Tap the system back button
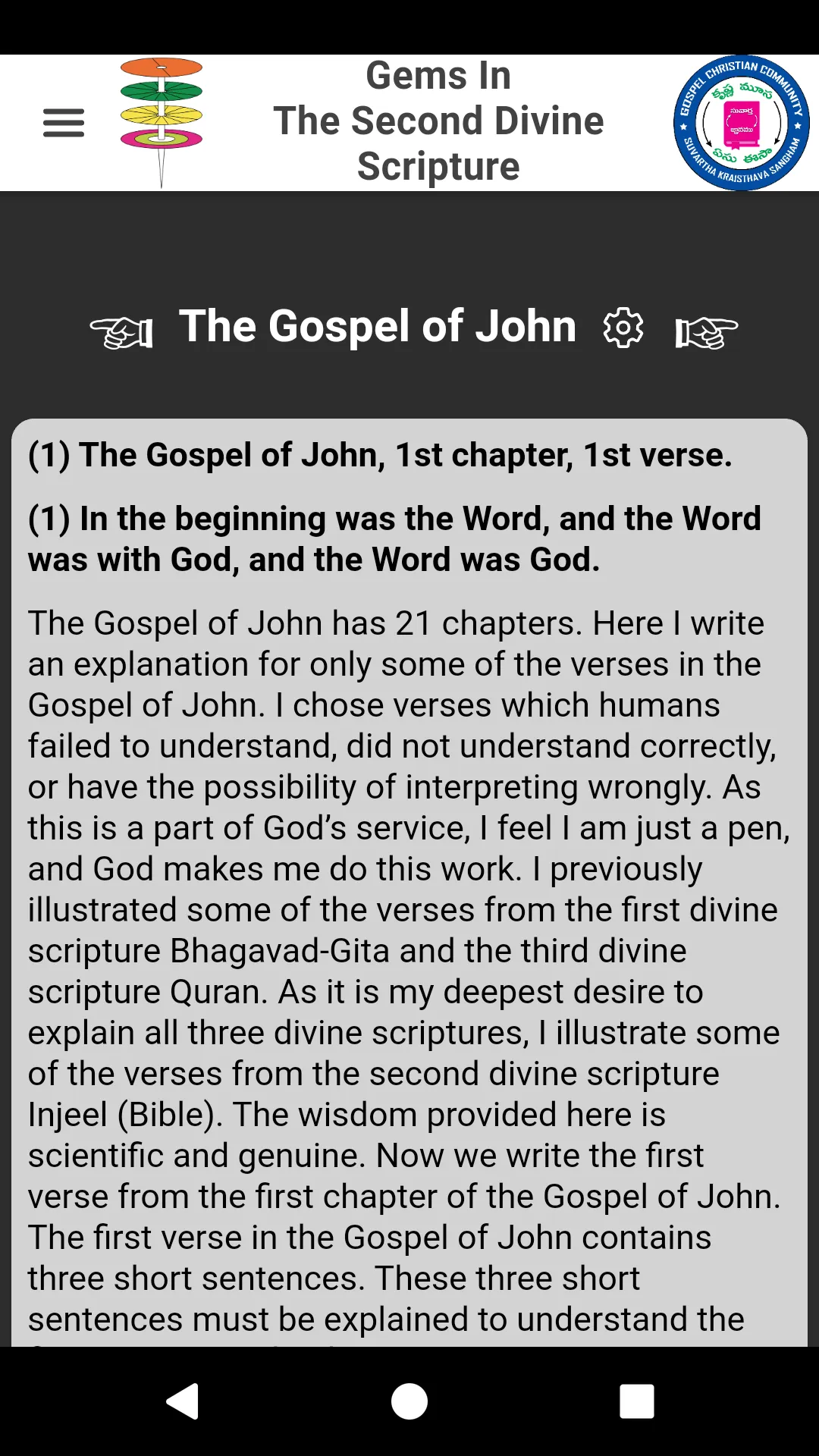The height and width of the screenshot is (1456, 819). point(183,1401)
